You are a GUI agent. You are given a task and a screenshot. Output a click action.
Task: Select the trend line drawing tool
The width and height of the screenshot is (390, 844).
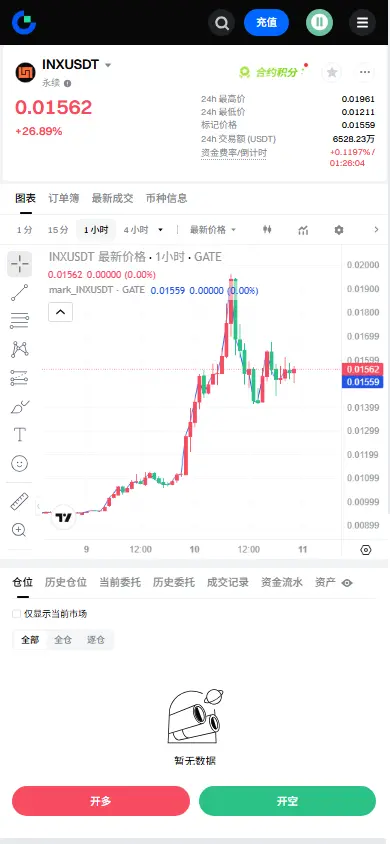point(19,292)
